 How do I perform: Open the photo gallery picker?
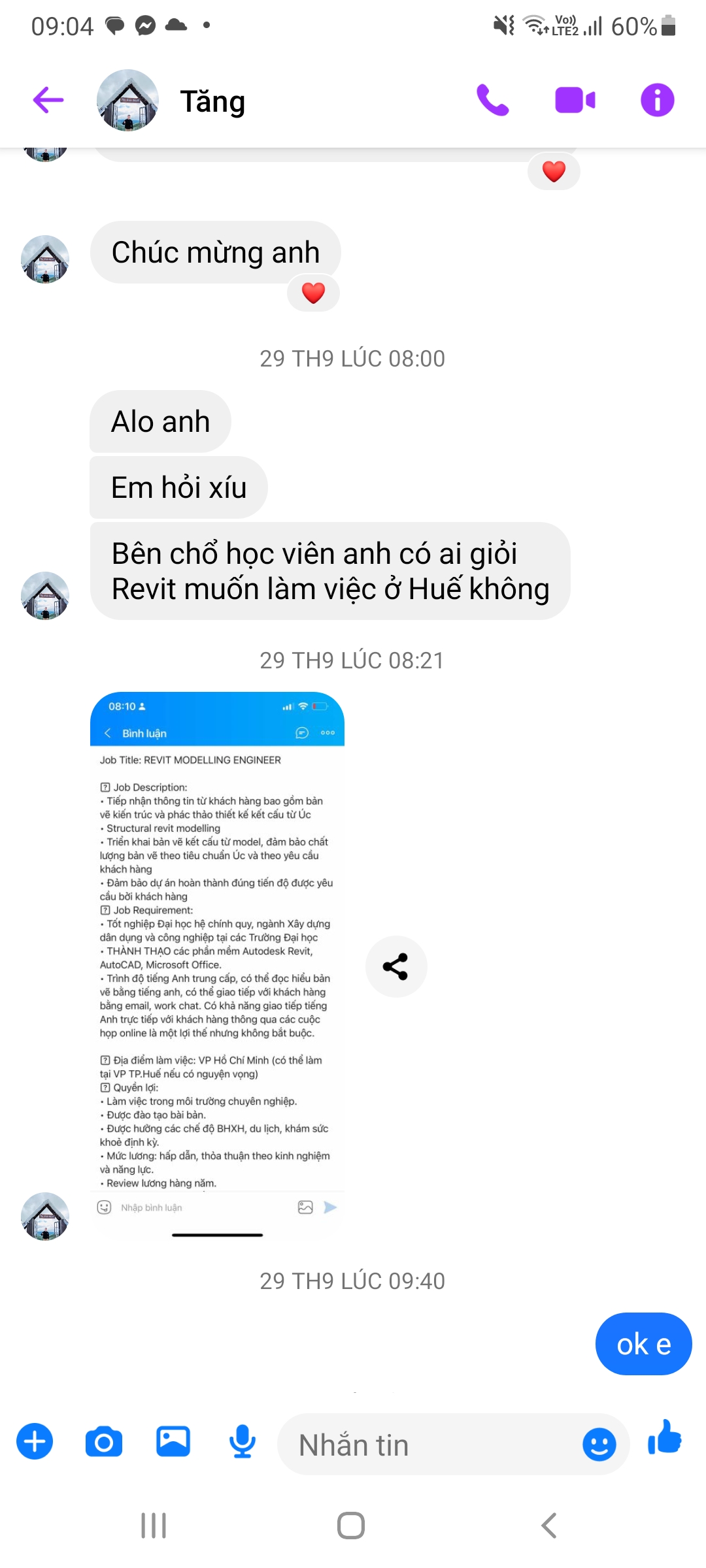tap(173, 1441)
